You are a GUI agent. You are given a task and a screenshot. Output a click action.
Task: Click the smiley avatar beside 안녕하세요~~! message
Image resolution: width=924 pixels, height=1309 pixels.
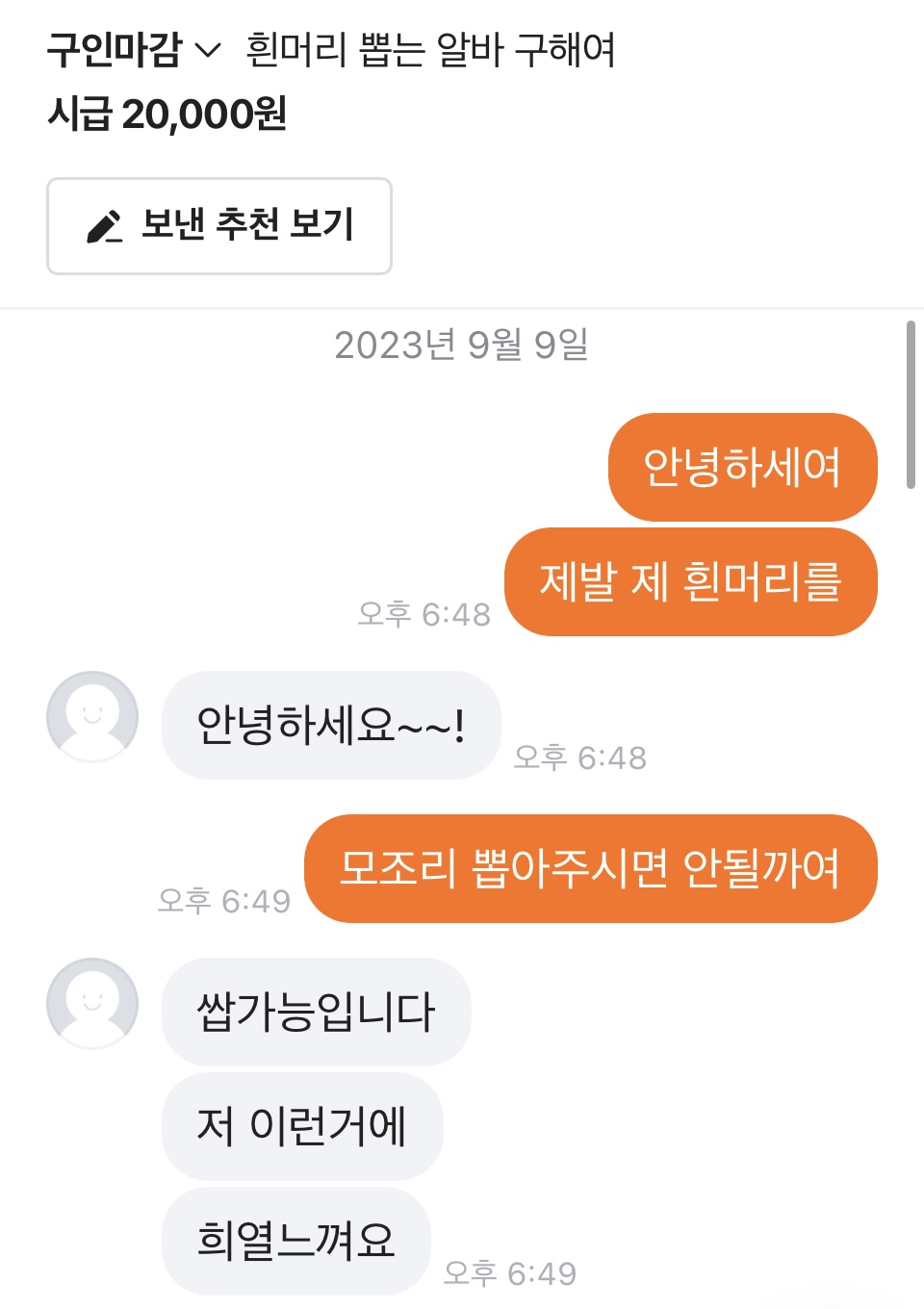[91, 717]
